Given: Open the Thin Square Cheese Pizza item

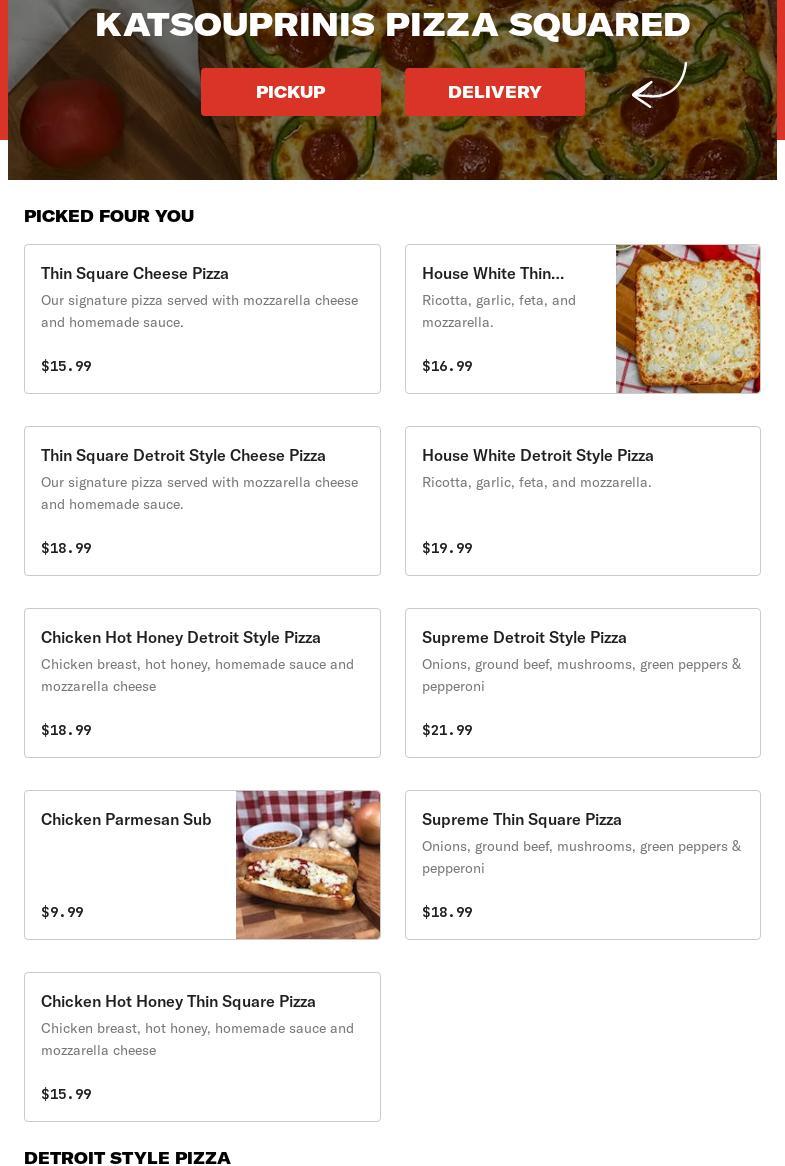Looking at the screenshot, I should (x=202, y=319).
